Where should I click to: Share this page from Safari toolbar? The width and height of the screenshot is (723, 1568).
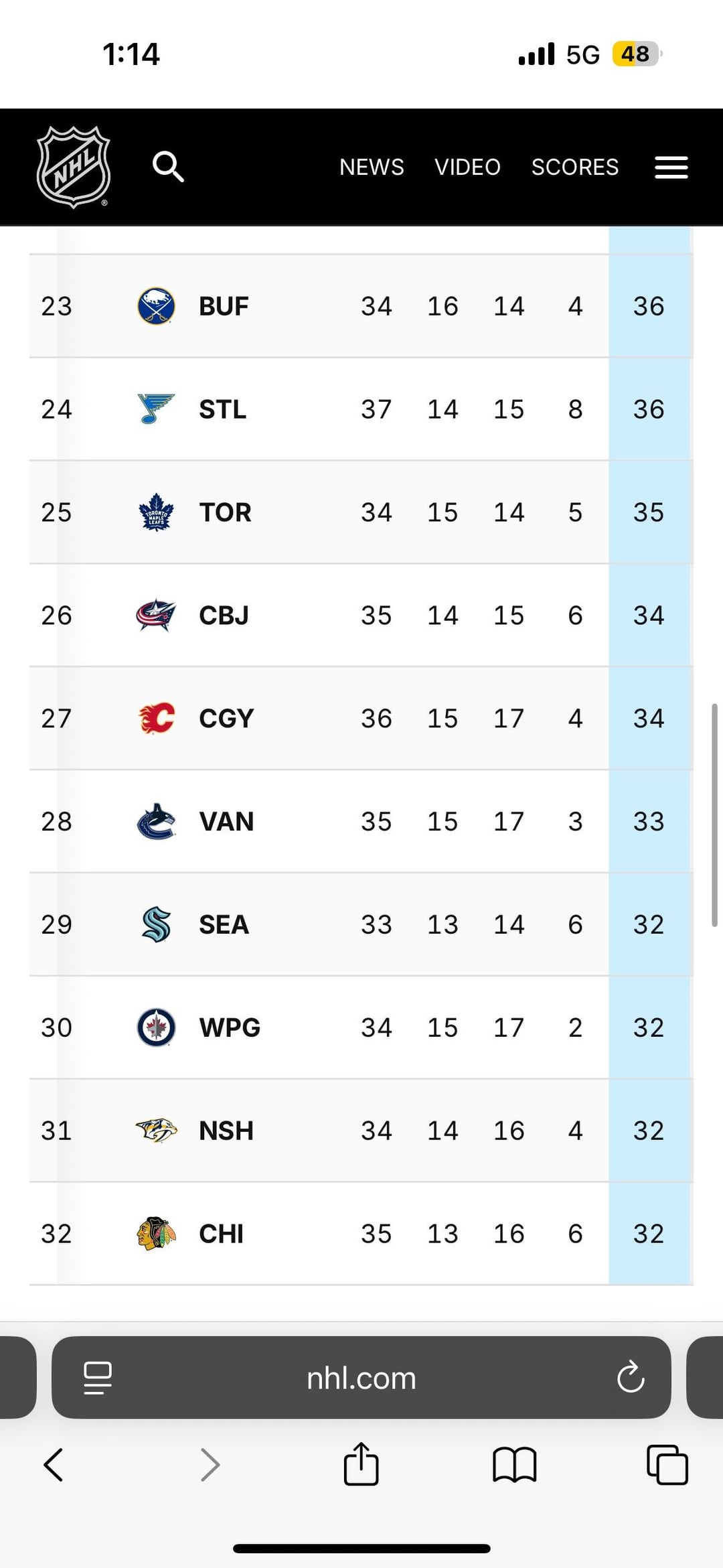point(361,1464)
